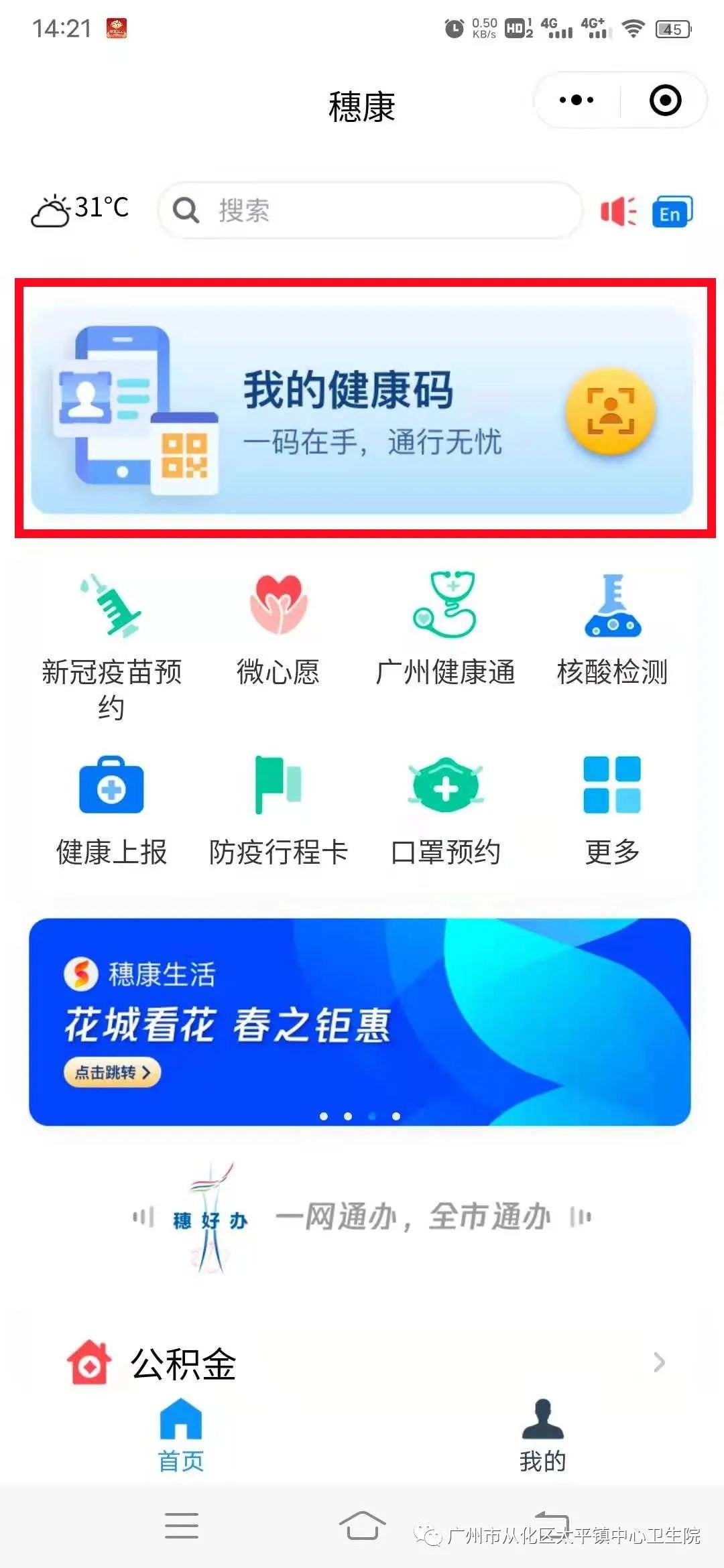Select 微心愿
Screen dimensions: 724x1568
tap(278, 630)
